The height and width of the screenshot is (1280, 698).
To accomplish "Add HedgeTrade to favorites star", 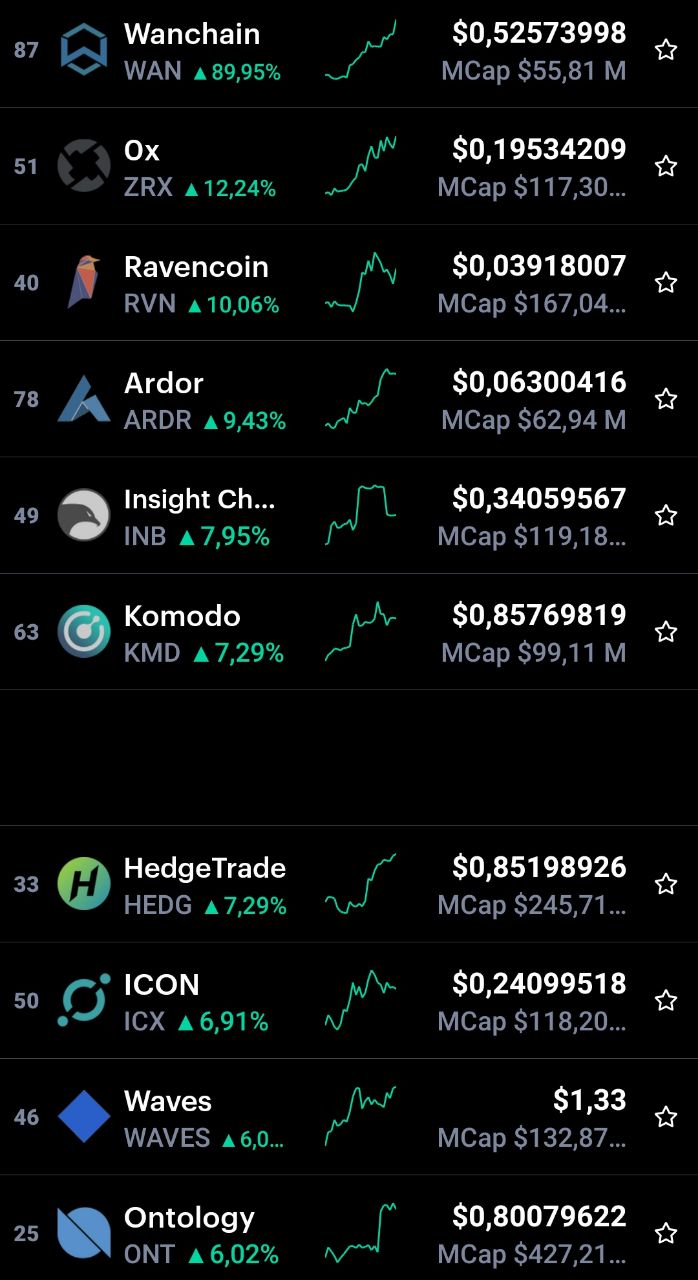I will [x=666, y=884].
